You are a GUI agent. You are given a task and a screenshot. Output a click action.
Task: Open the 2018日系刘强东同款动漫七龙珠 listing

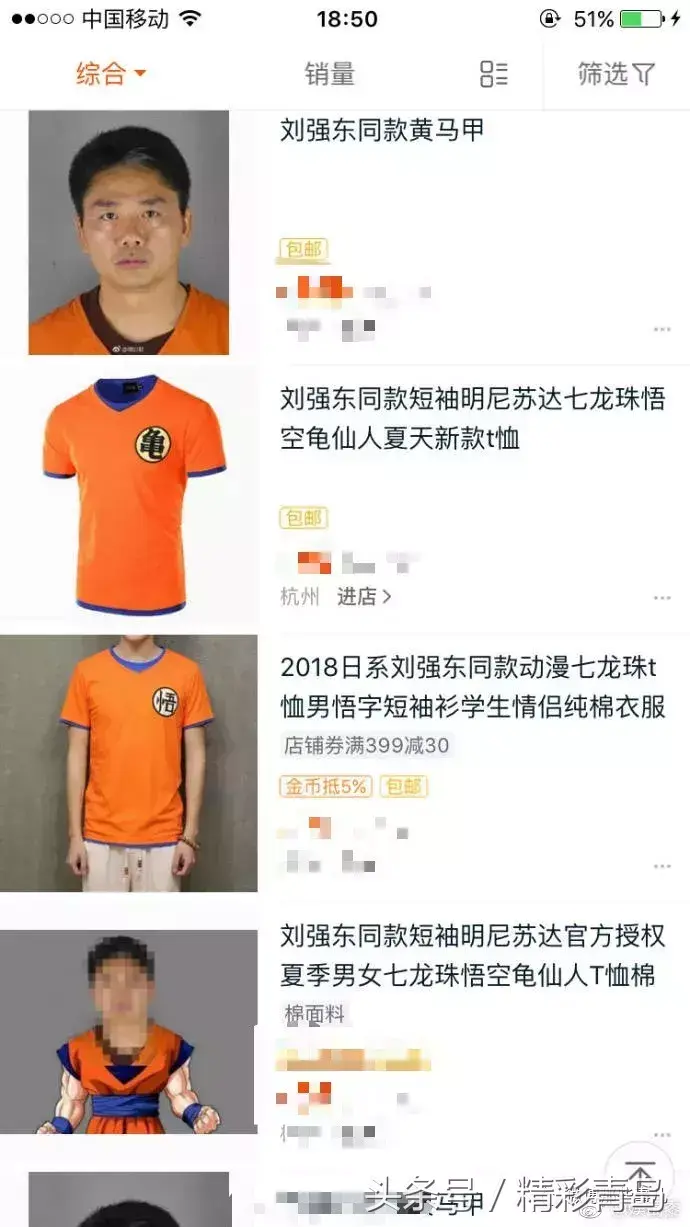click(x=472, y=687)
